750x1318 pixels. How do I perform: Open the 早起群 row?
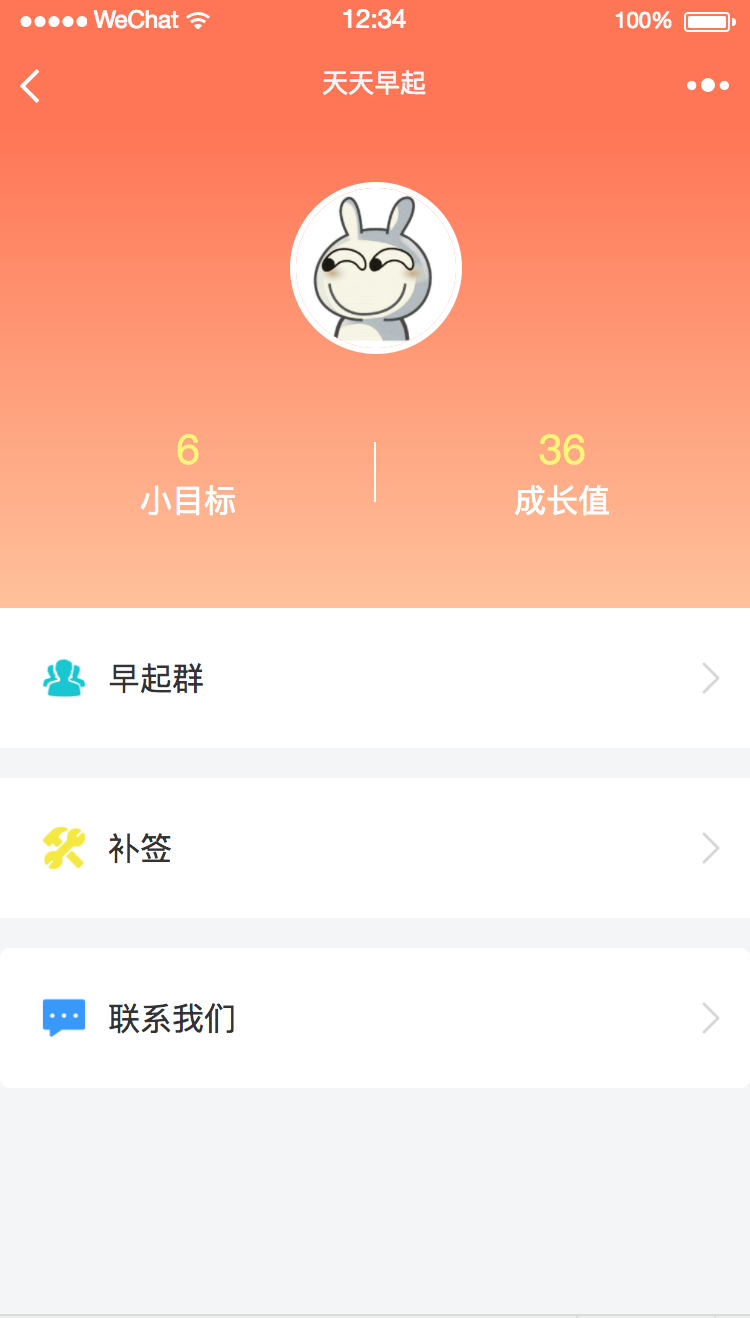pyautogui.click(x=375, y=678)
